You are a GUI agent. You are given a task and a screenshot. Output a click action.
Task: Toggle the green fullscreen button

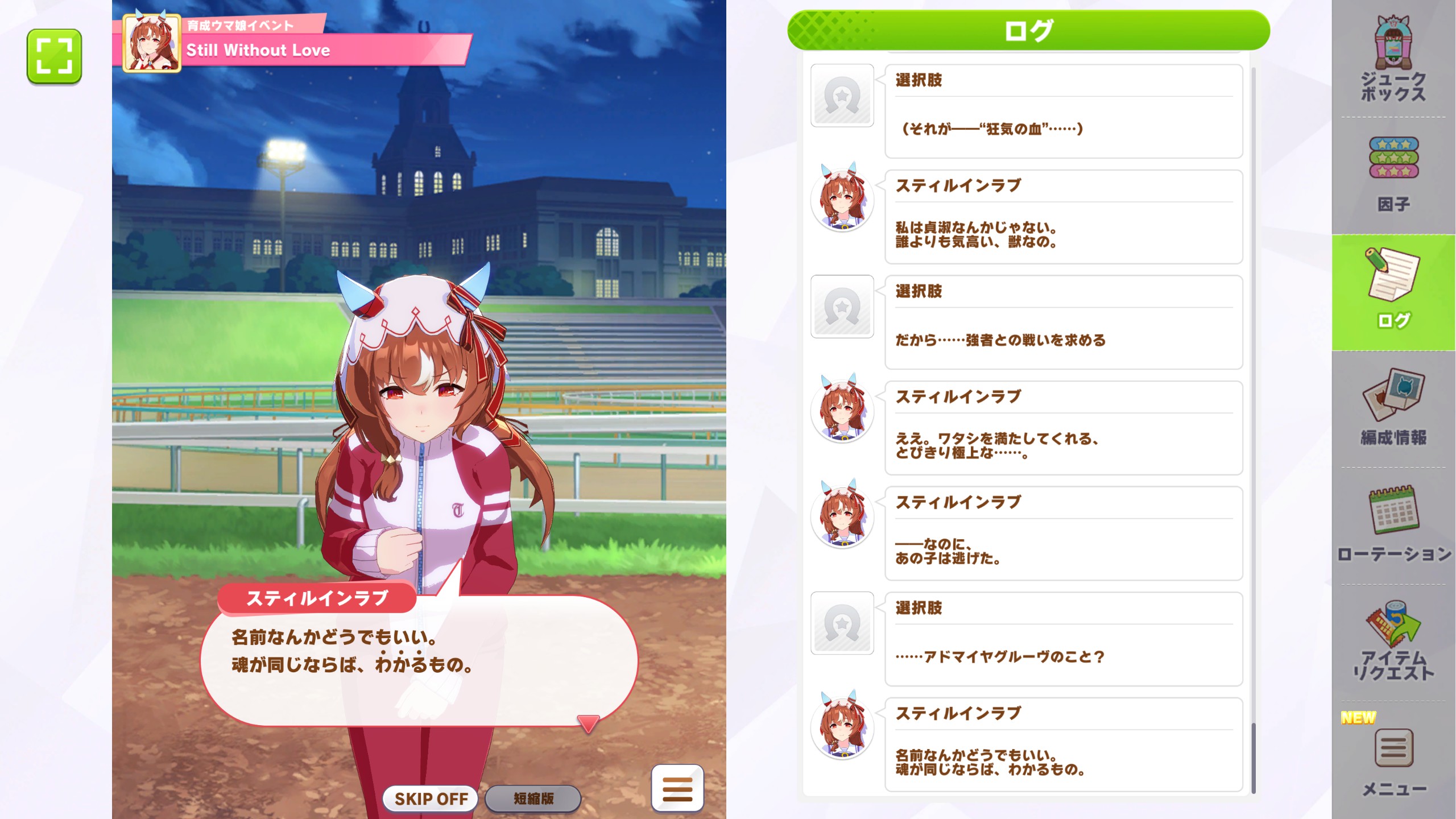(54, 56)
